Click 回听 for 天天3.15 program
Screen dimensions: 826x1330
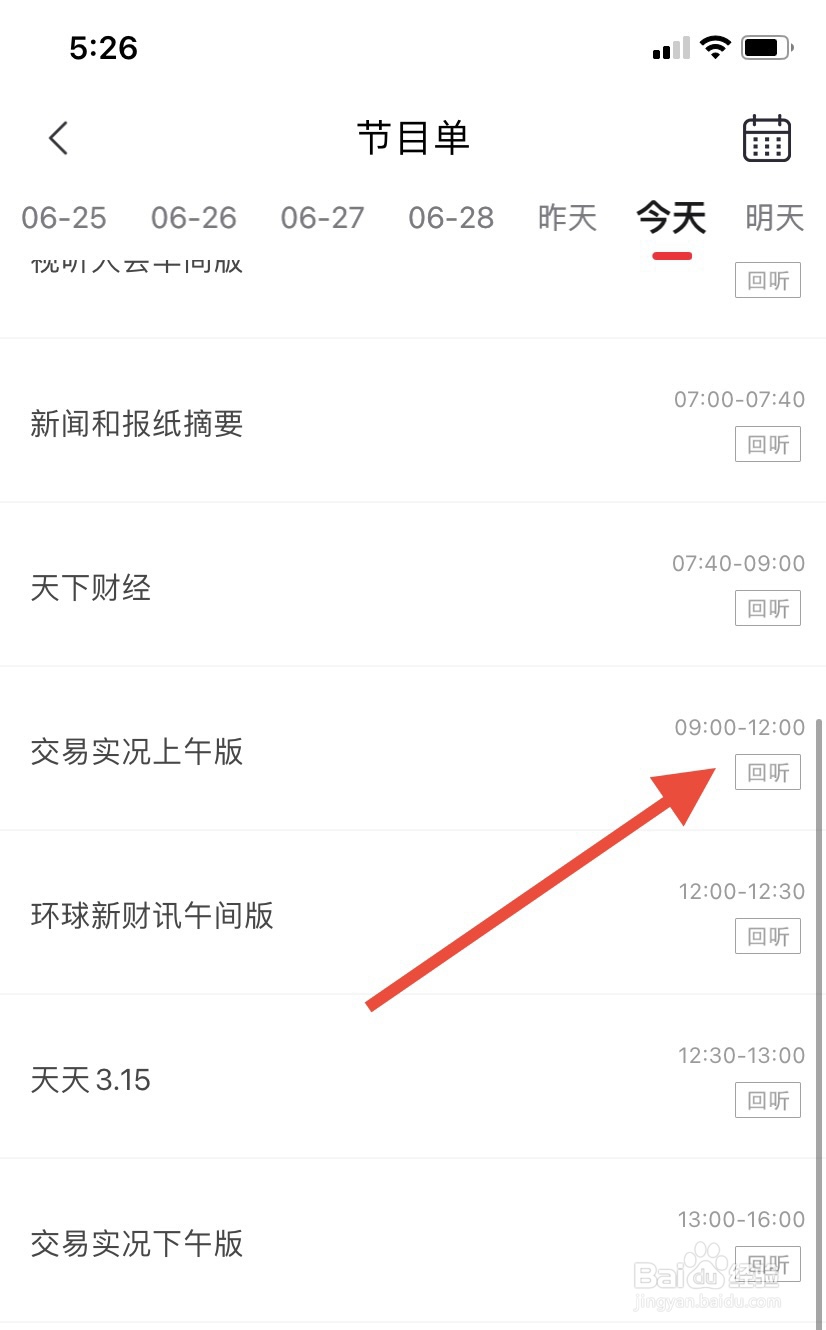click(767, 1100)
